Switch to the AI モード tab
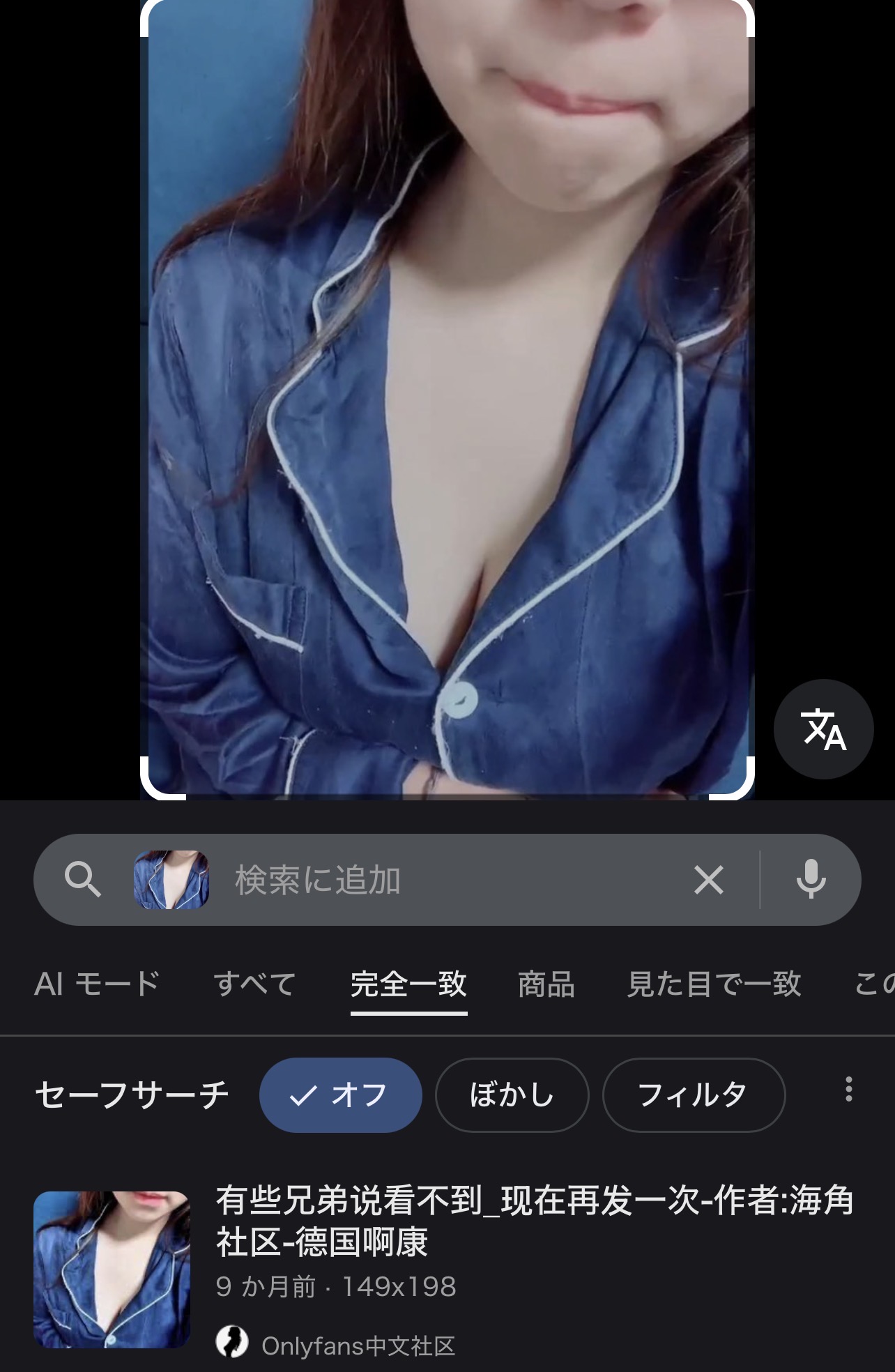Screen dimensions: 895x1372 (98, 984)
